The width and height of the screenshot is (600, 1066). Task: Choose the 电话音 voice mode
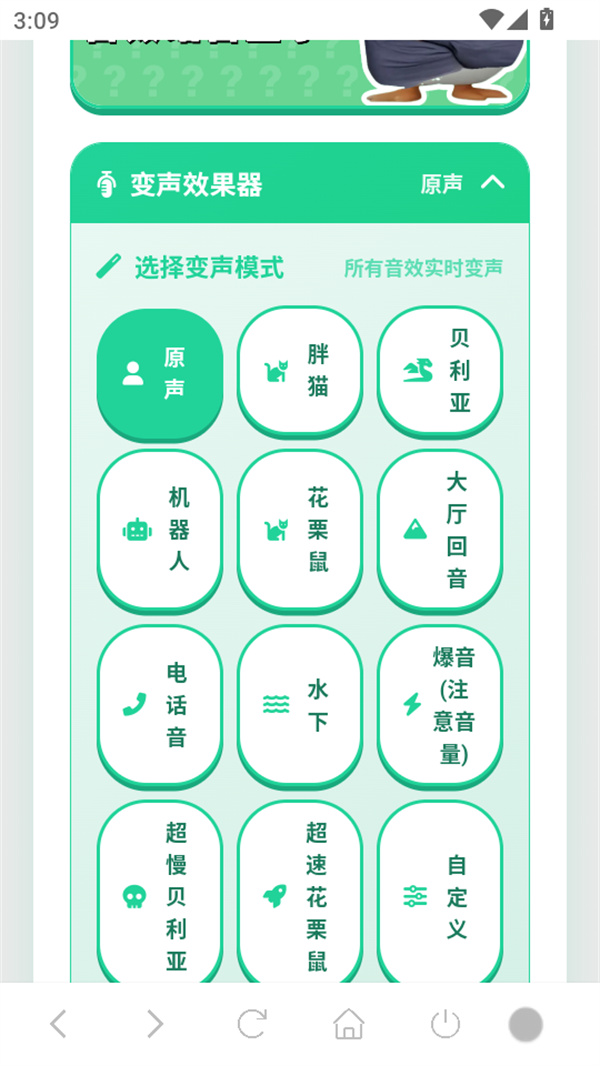point(160,705)
